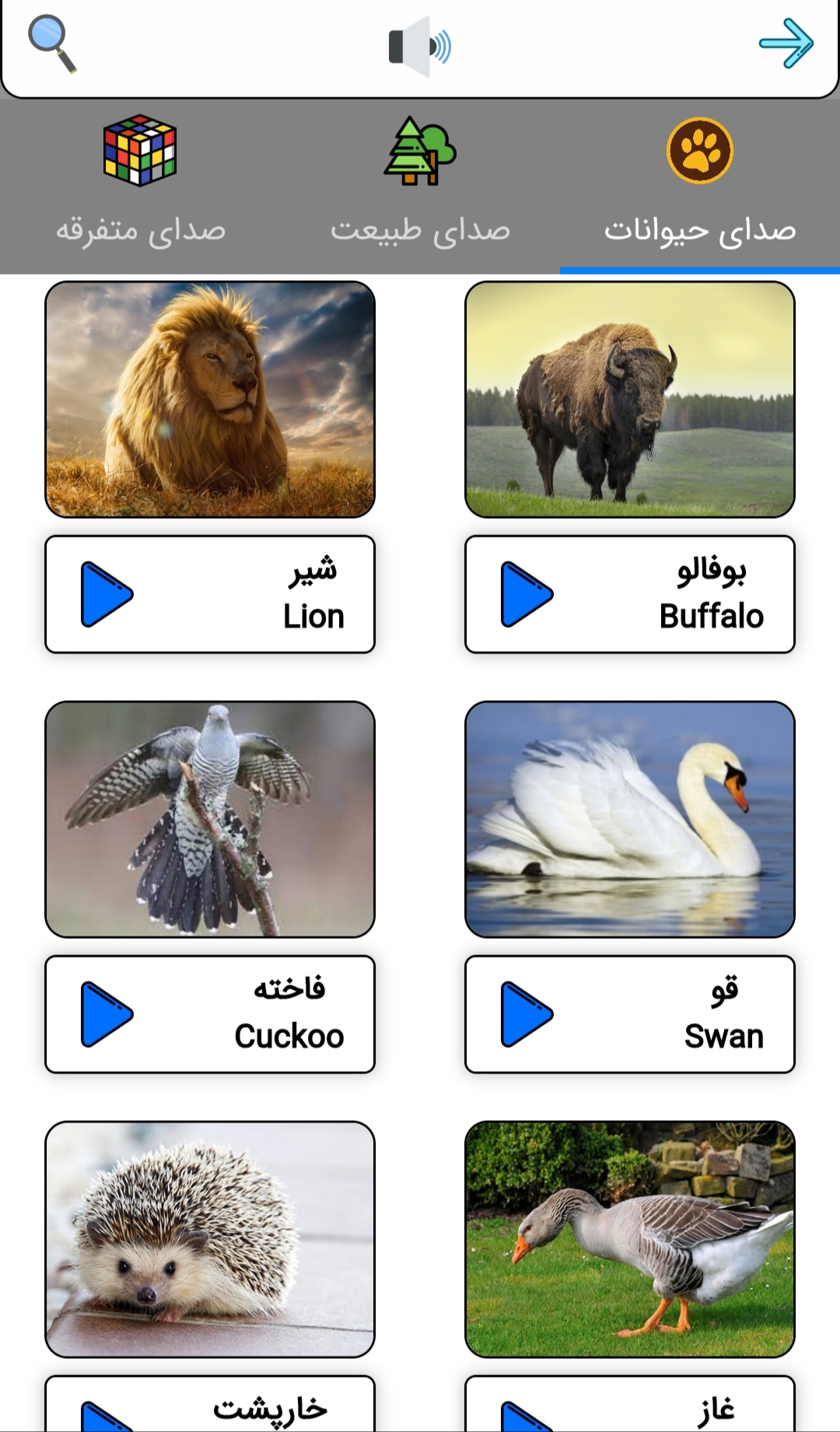Open the search magnifier icon
840x1432 pixels.
[51, 44]
